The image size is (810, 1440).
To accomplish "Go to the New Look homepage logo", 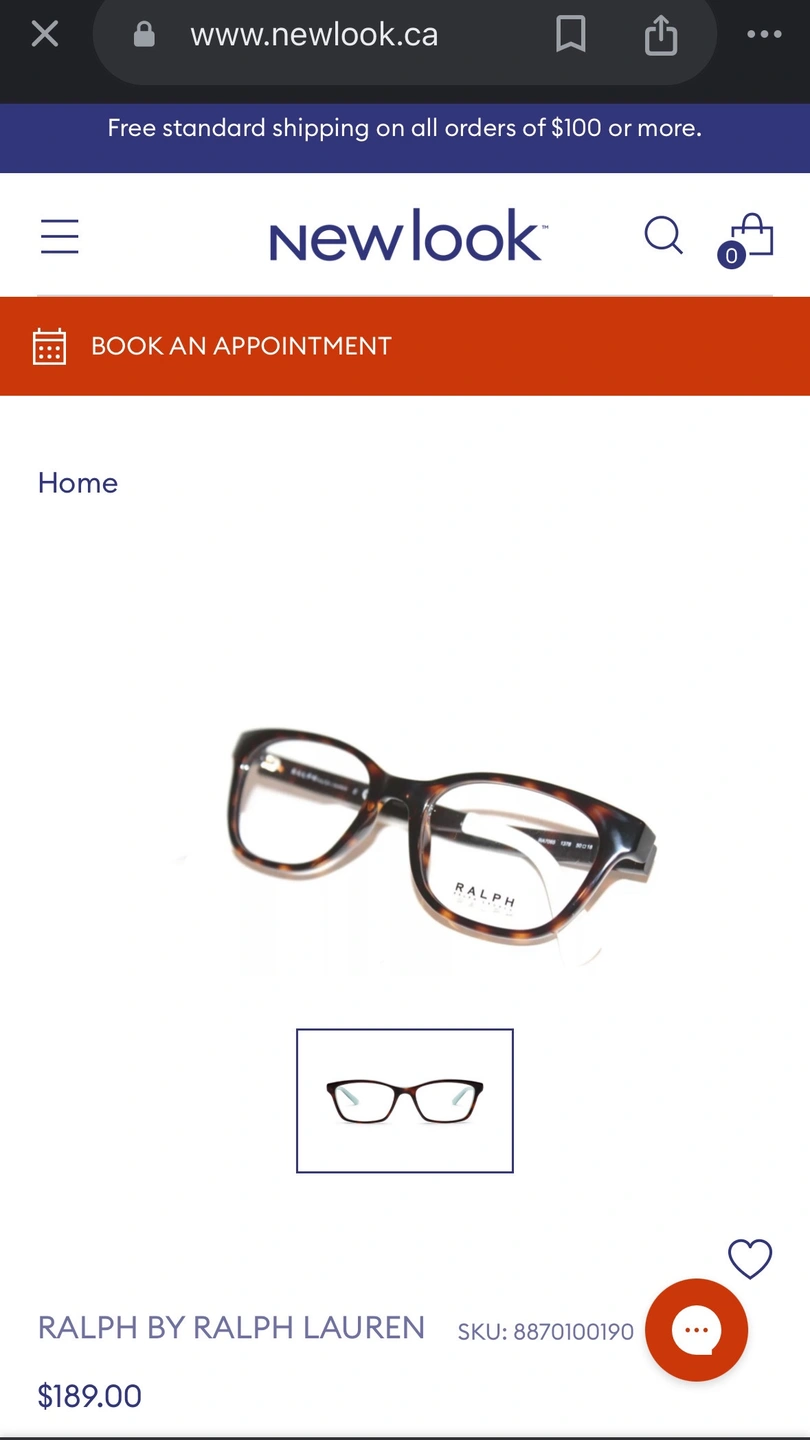I will coord(408,236).
